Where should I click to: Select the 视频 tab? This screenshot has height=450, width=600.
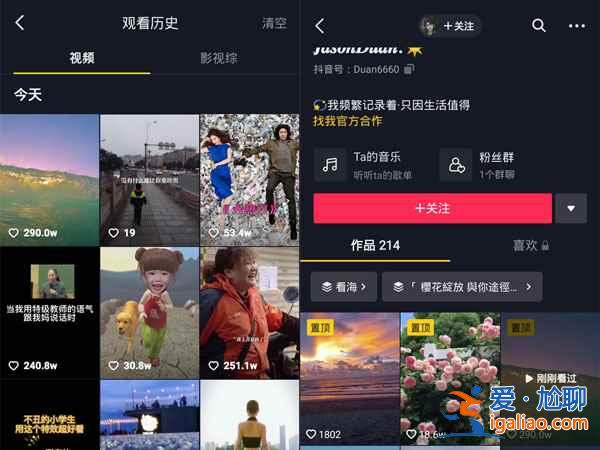click(82, 58)
